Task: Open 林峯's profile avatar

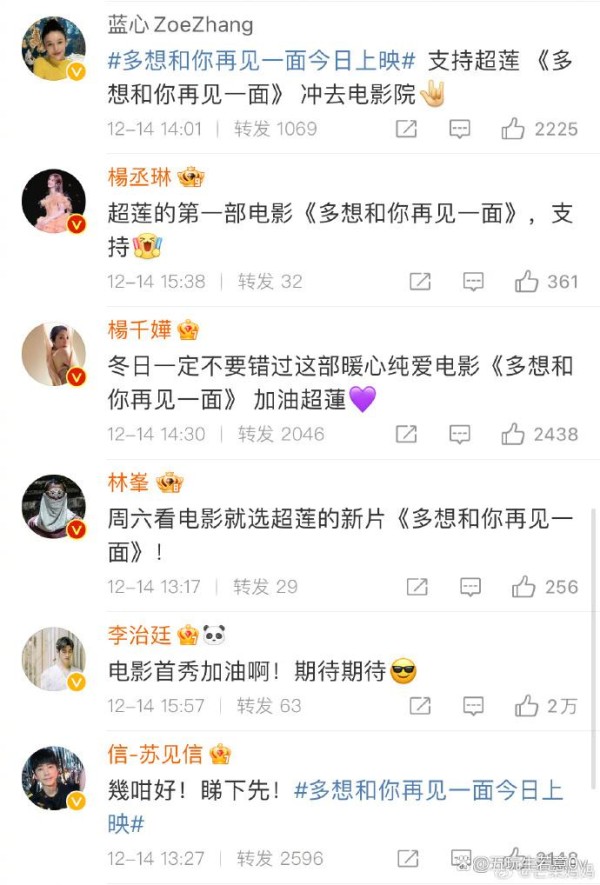Action: tap(54, 507)
